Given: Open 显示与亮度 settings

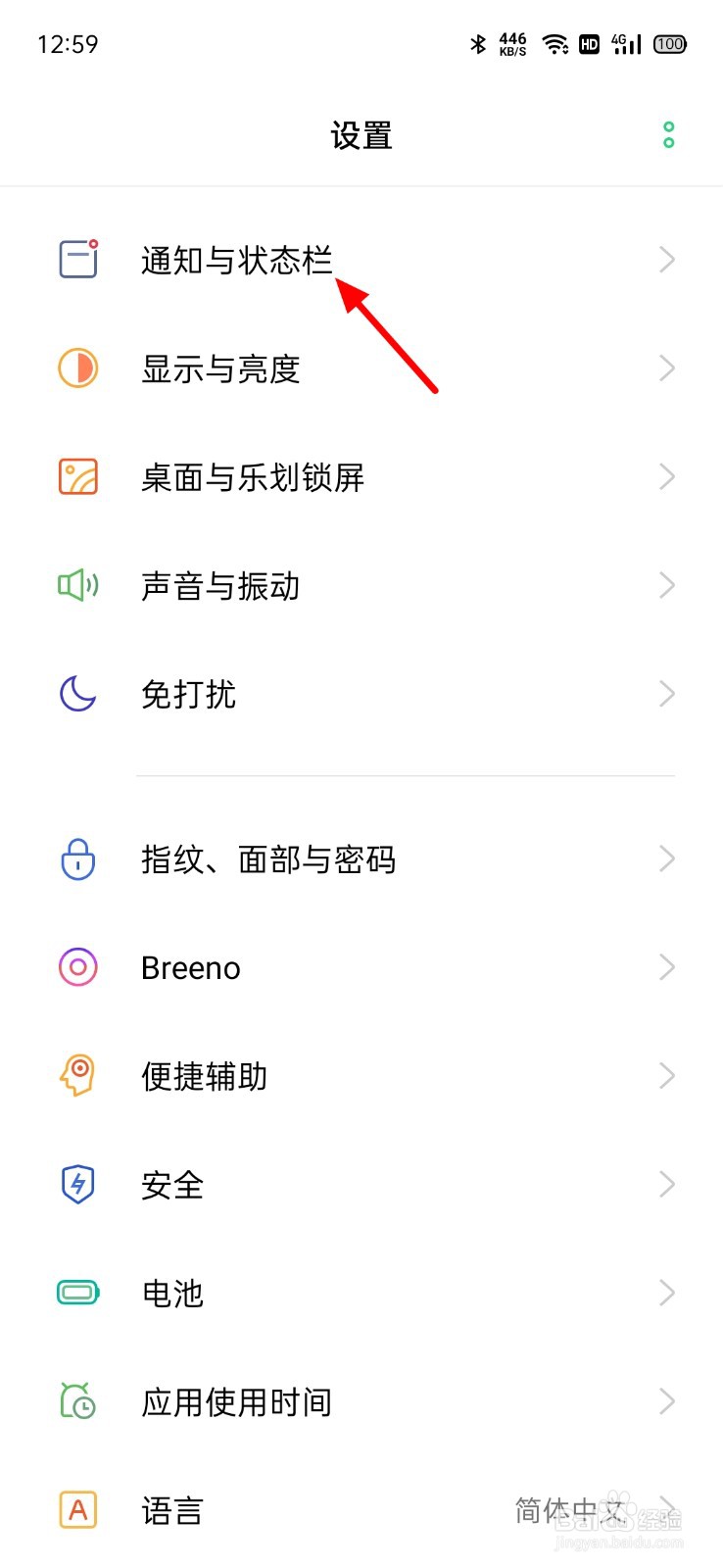Looking at the screenshot, I should [361, 368].
